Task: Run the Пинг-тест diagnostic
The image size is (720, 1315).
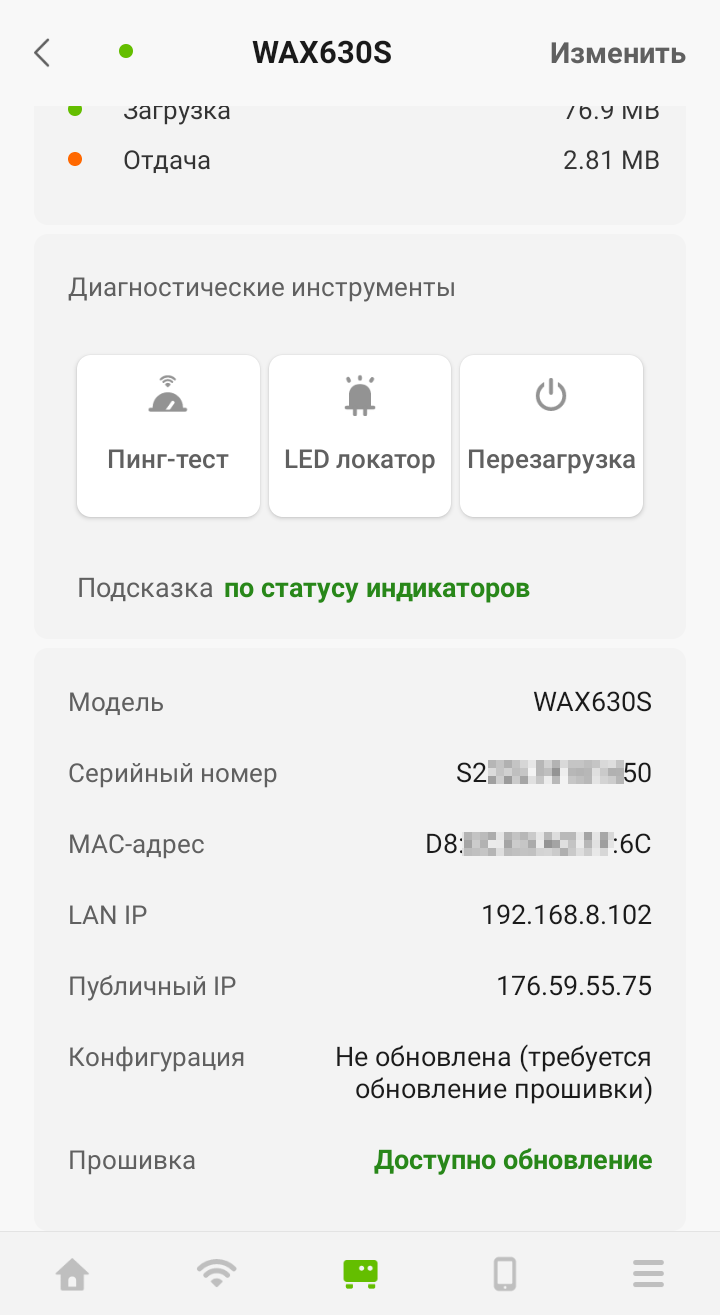Action: point(168,436)
